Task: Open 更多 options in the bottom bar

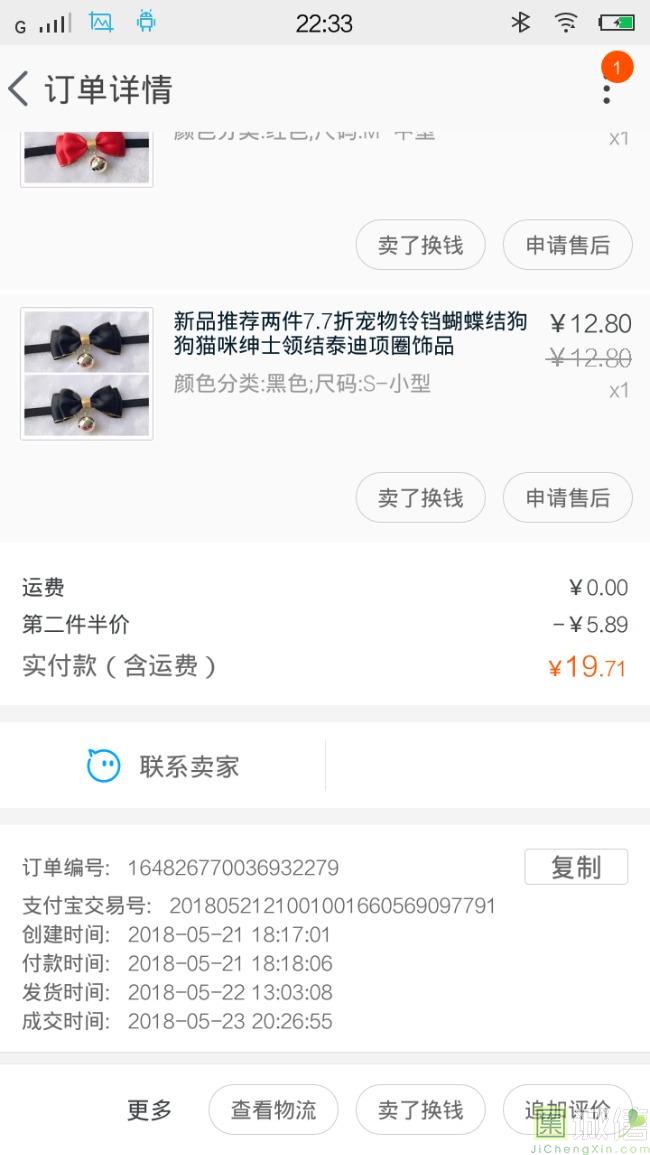Action: tap(149, 1109)
